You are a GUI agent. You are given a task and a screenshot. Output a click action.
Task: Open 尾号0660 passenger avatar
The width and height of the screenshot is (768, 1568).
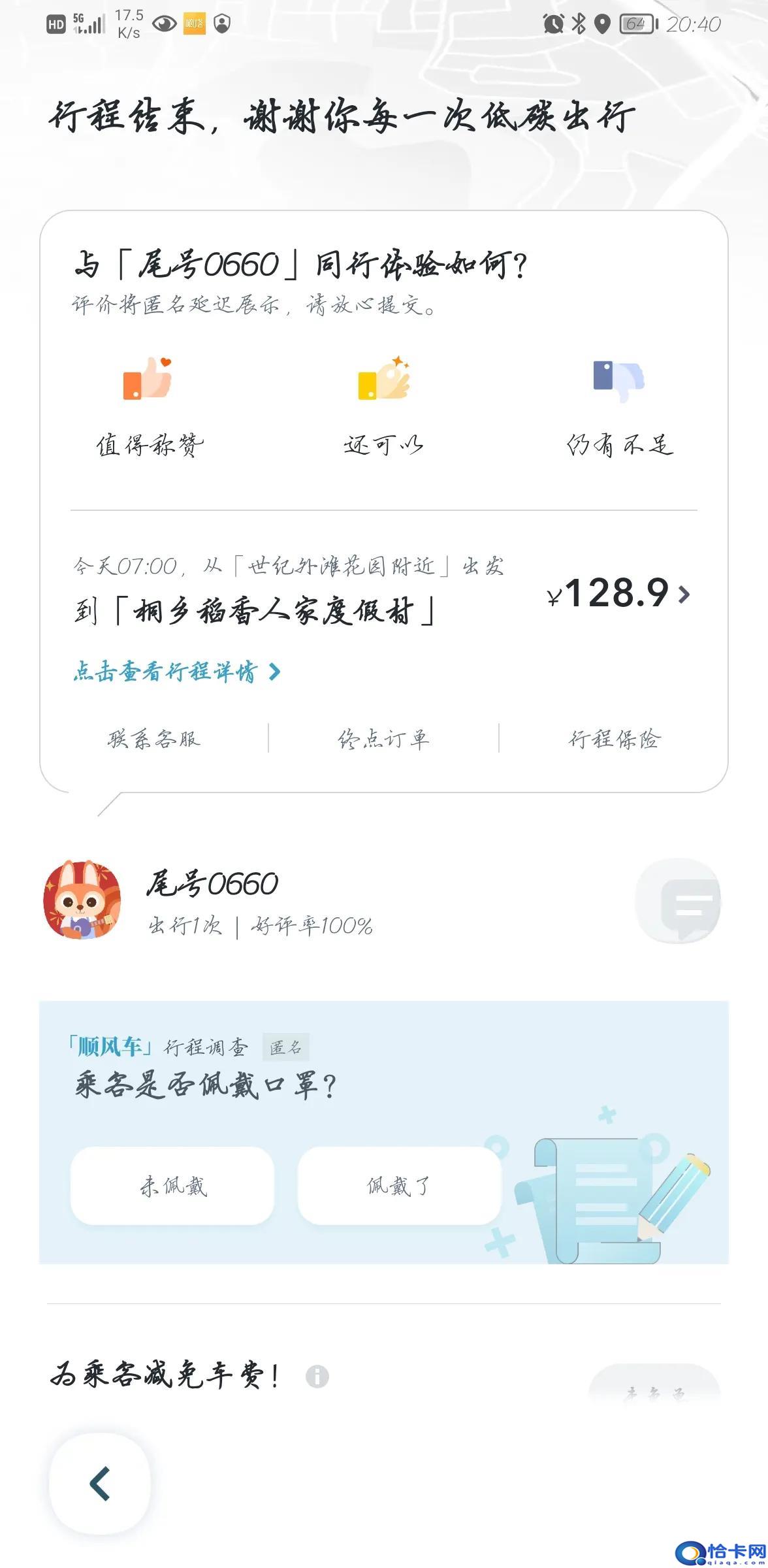coord(82,900)
